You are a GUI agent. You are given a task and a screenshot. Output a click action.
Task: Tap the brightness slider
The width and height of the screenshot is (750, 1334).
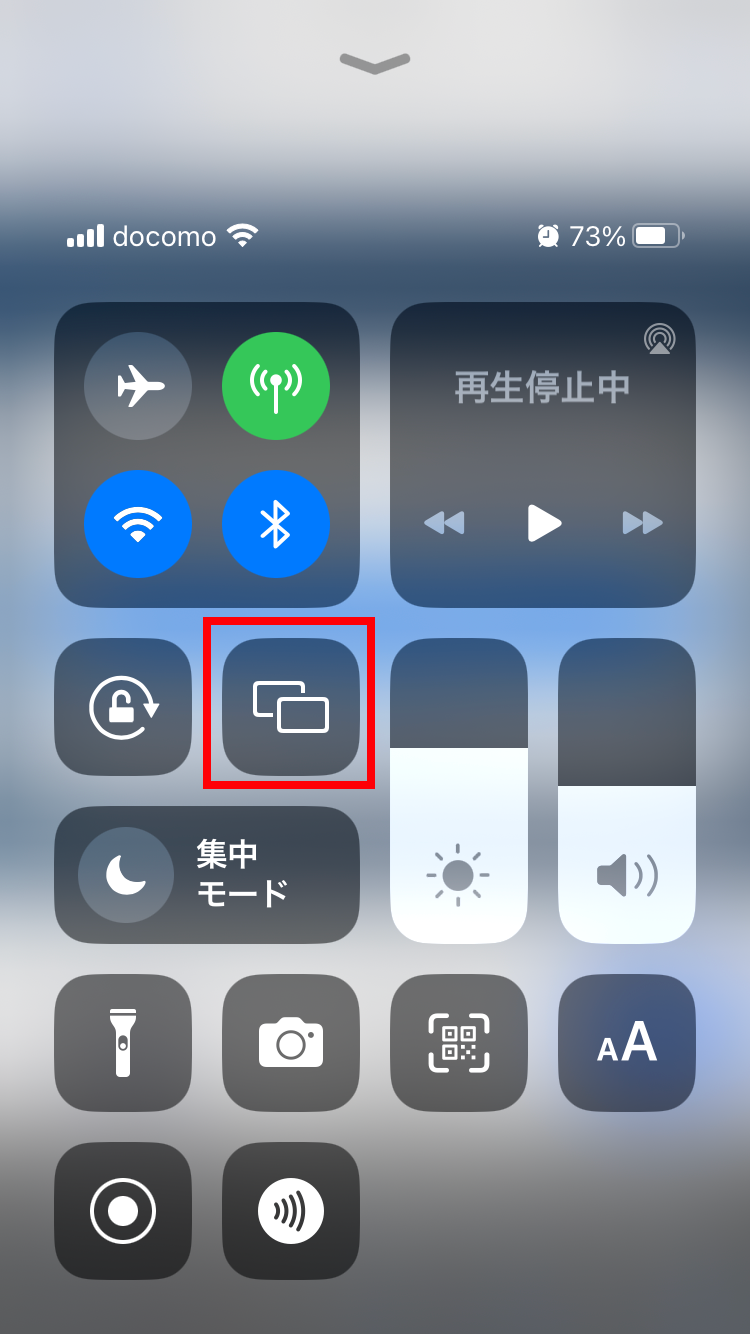coord(458,790)
